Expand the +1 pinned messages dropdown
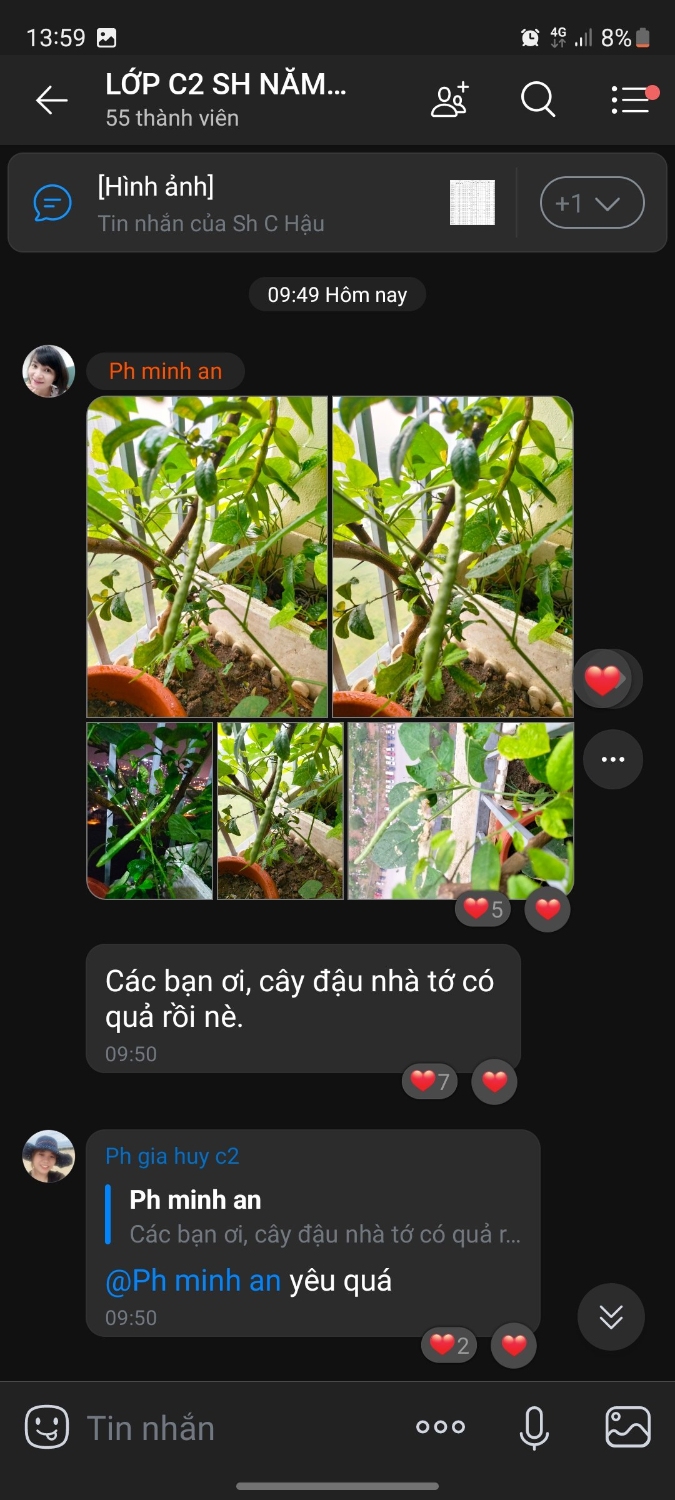This screenshot has width=675, height=1500. point(592,203)
